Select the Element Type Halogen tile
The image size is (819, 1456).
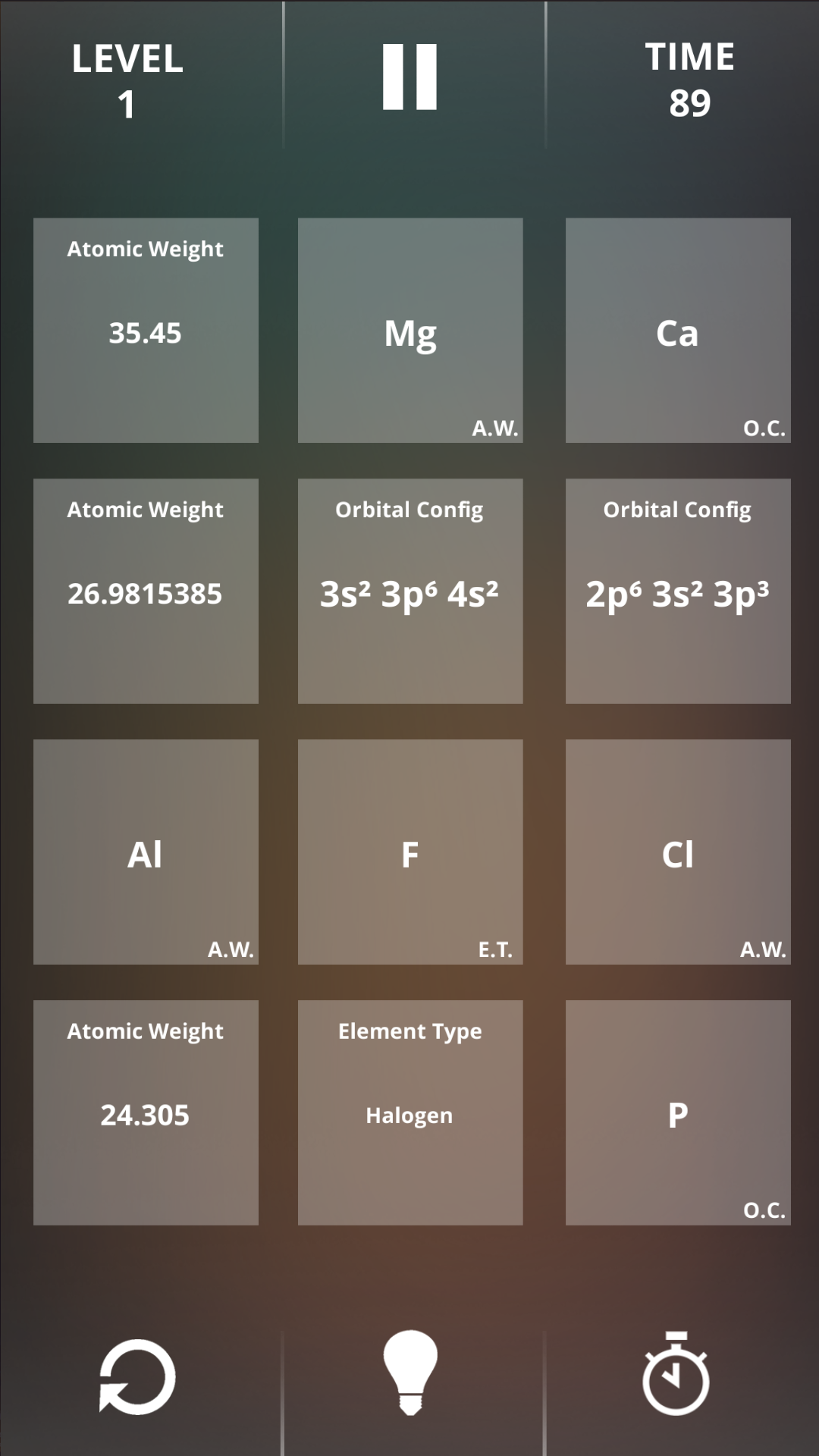tap(410, 1112)
